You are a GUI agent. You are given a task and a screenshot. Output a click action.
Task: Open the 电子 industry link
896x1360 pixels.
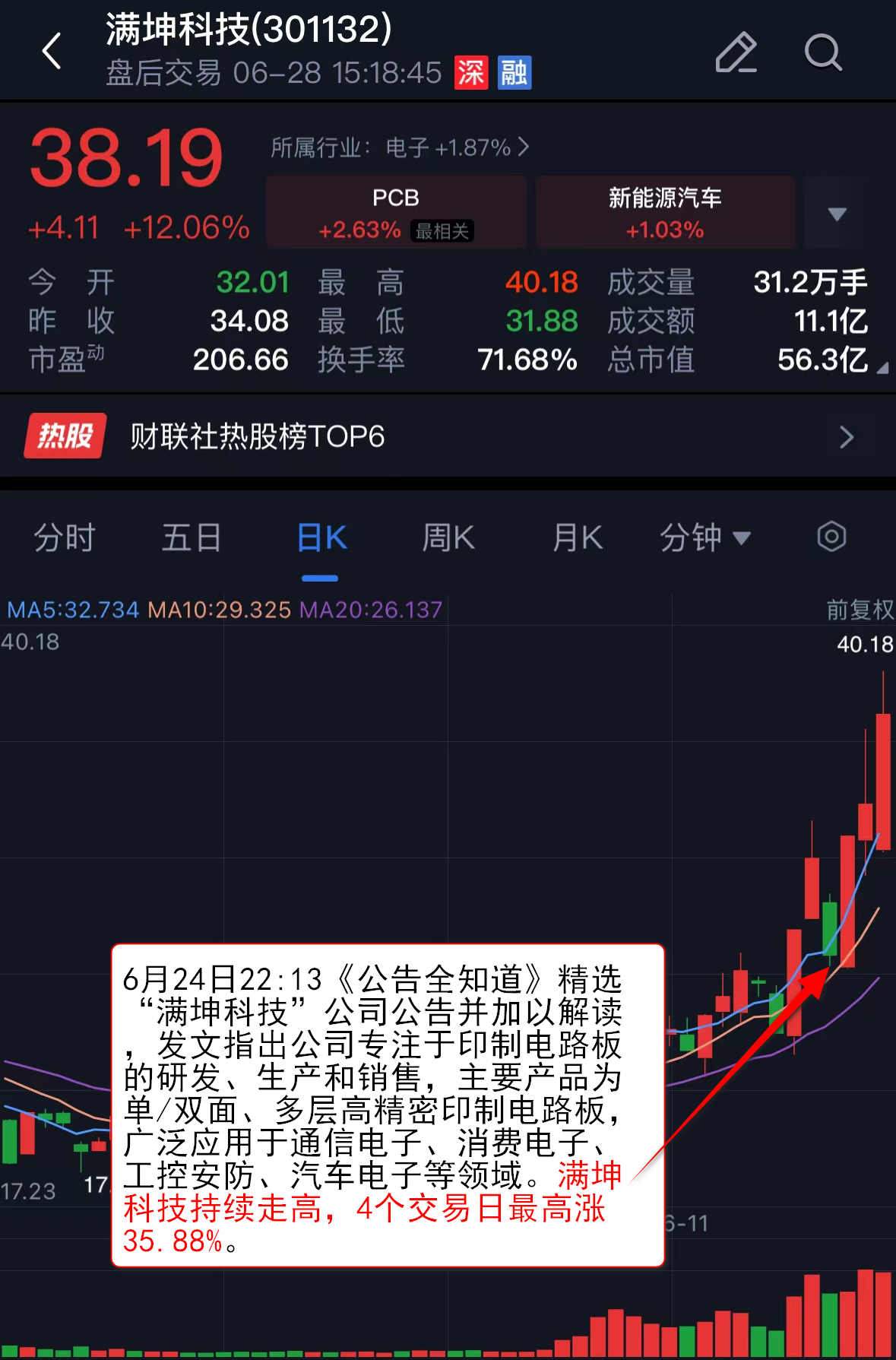pos(400,147)
